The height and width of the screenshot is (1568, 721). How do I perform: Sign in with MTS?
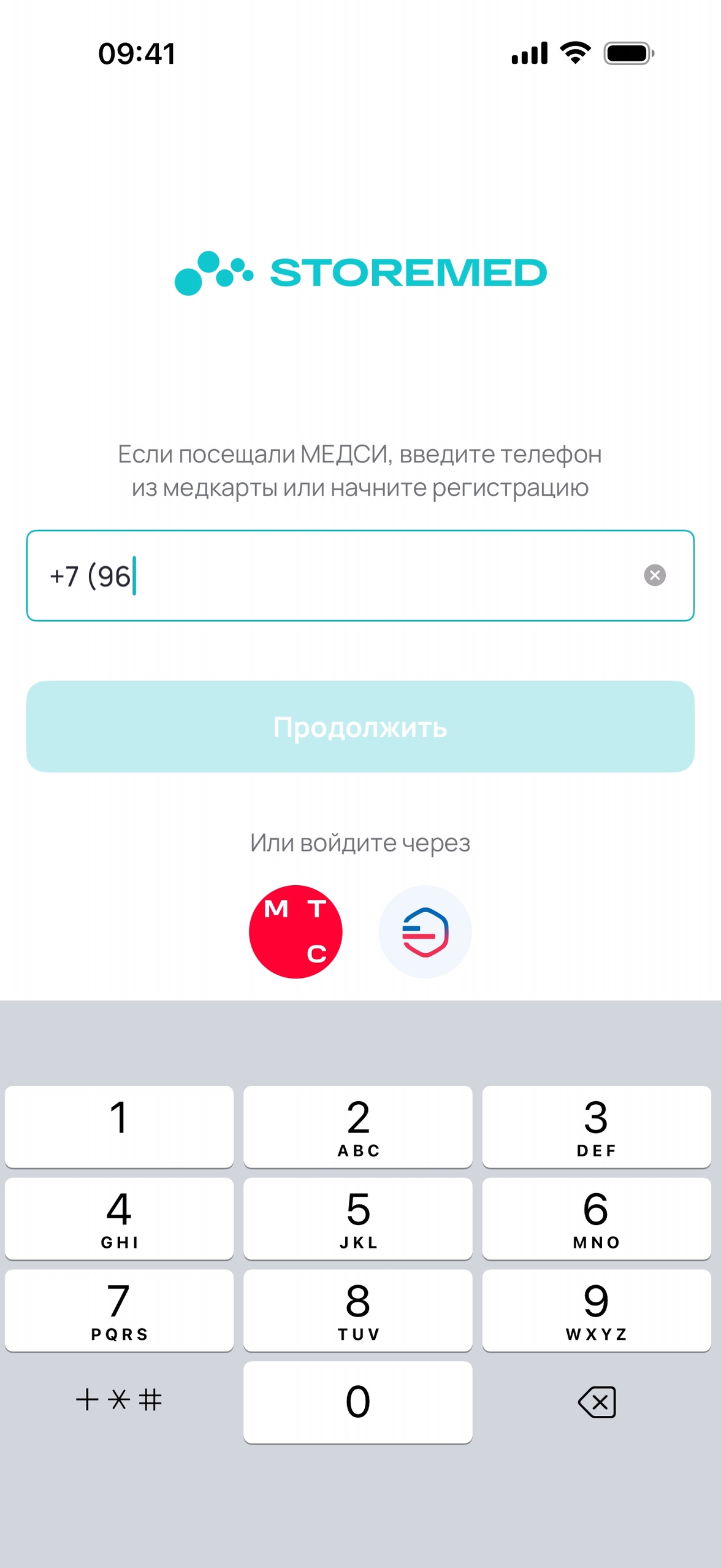coord(296,931)
